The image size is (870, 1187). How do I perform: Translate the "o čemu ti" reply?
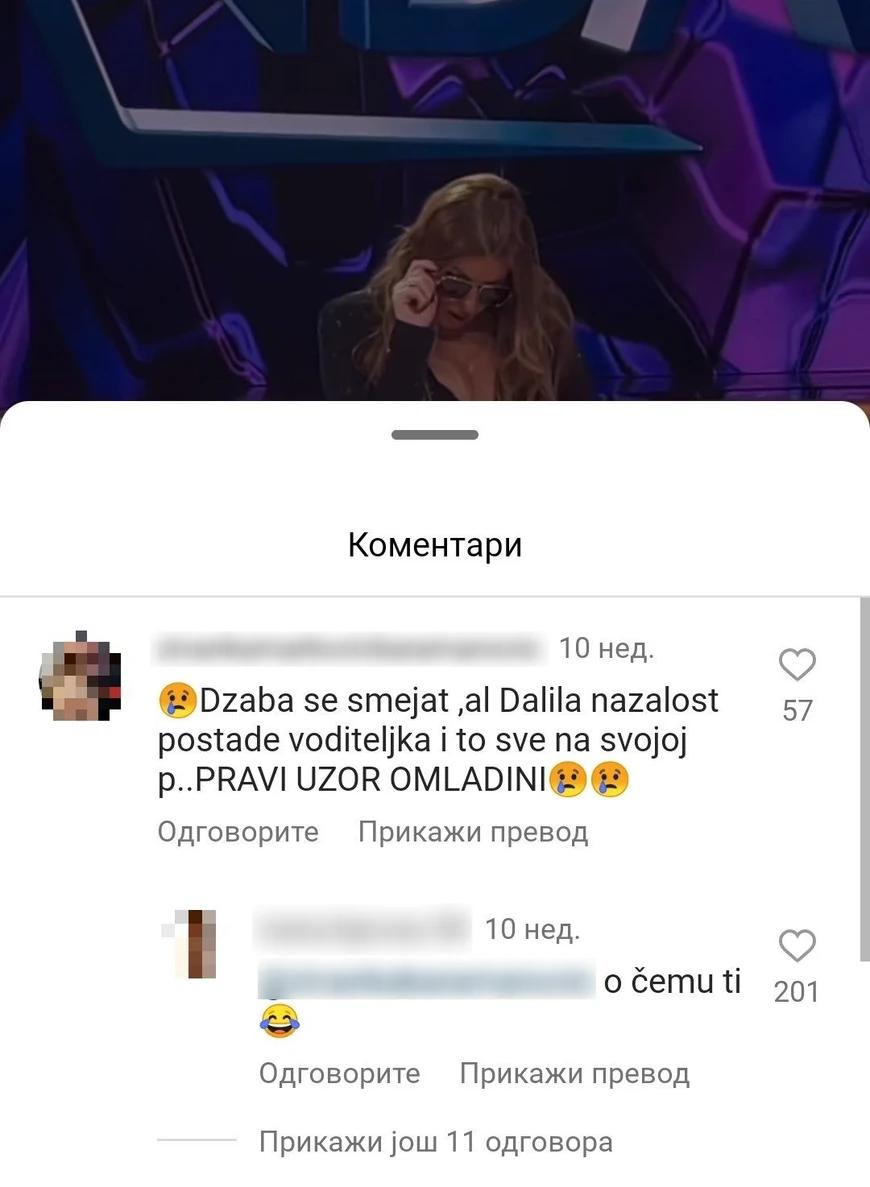574,1074
